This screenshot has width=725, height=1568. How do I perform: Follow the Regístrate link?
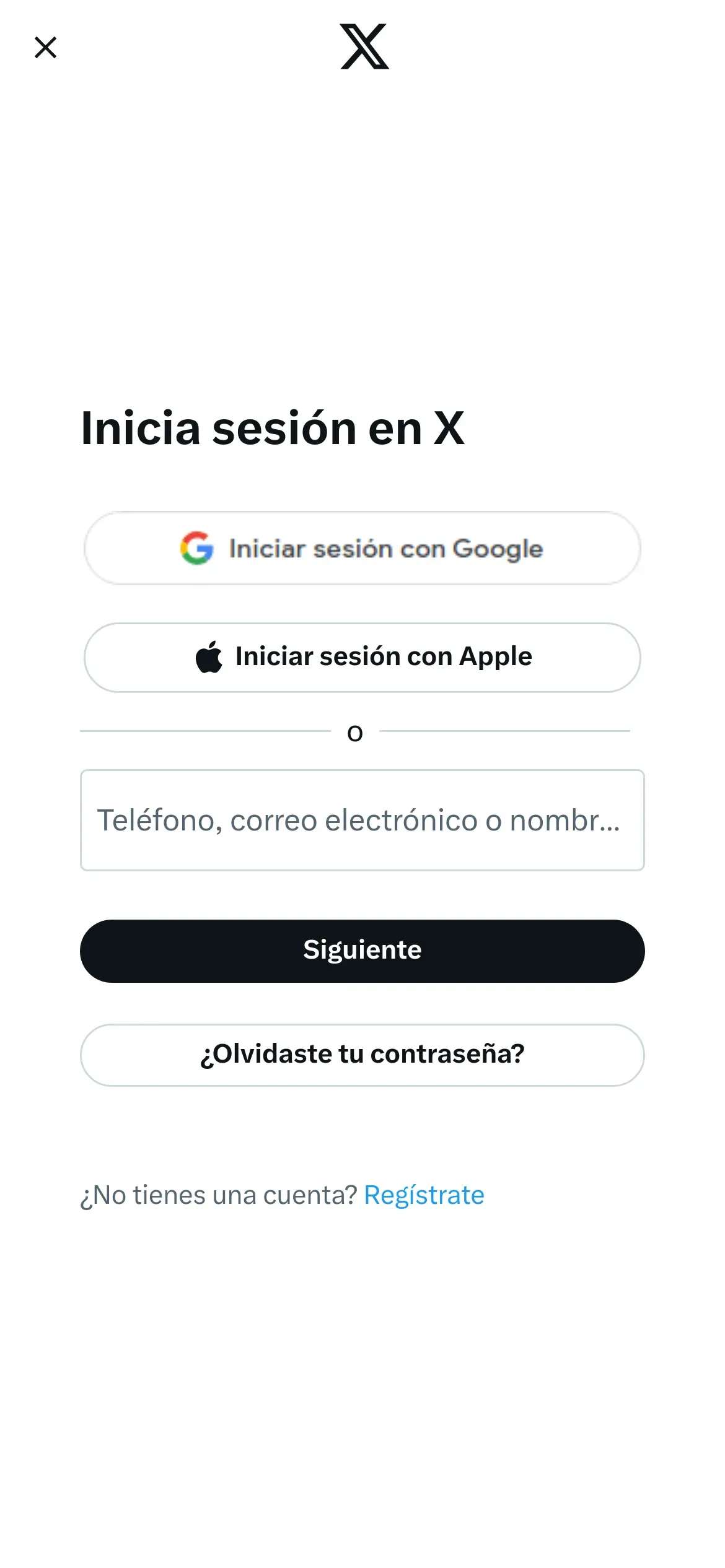tap(424, 1195)
